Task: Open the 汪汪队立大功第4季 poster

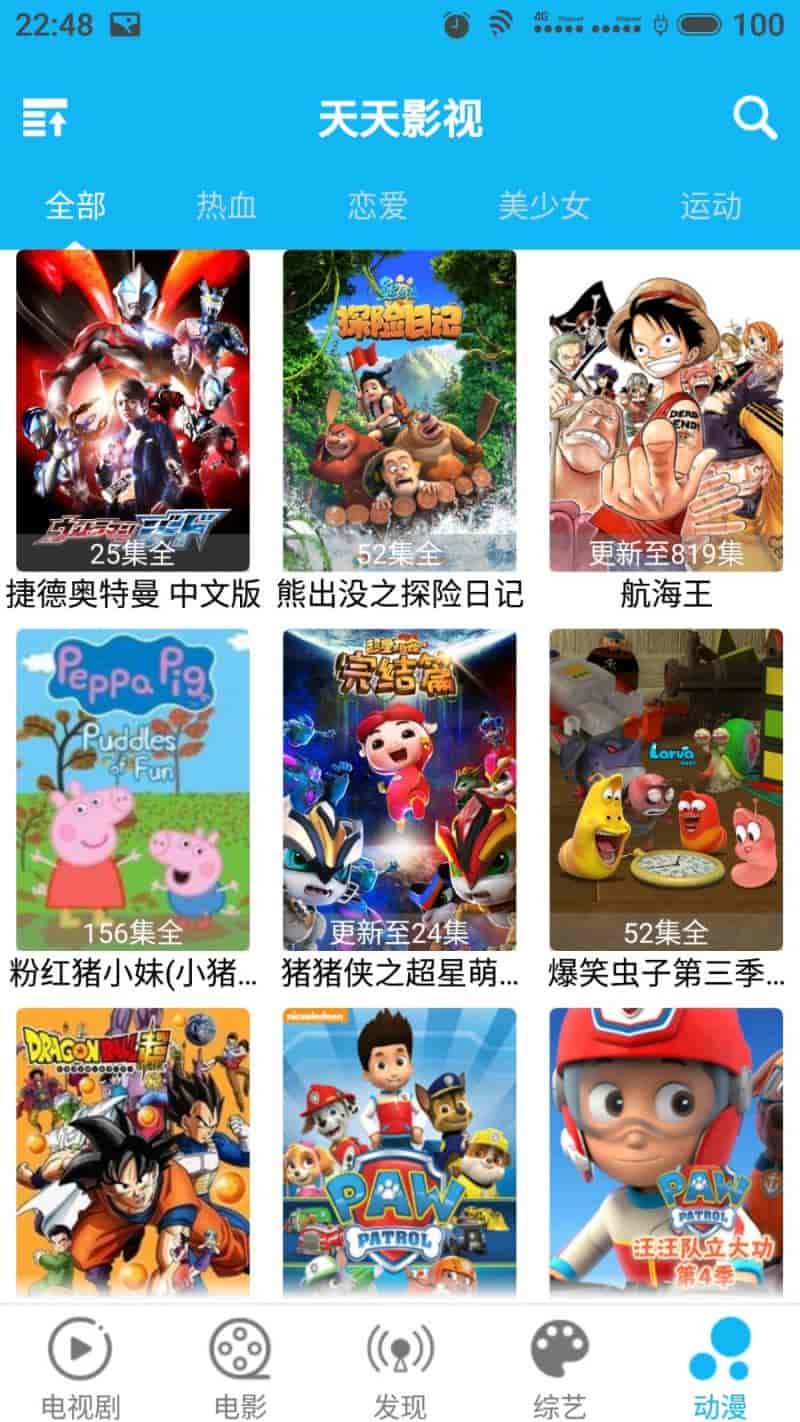Action: 666,1150
